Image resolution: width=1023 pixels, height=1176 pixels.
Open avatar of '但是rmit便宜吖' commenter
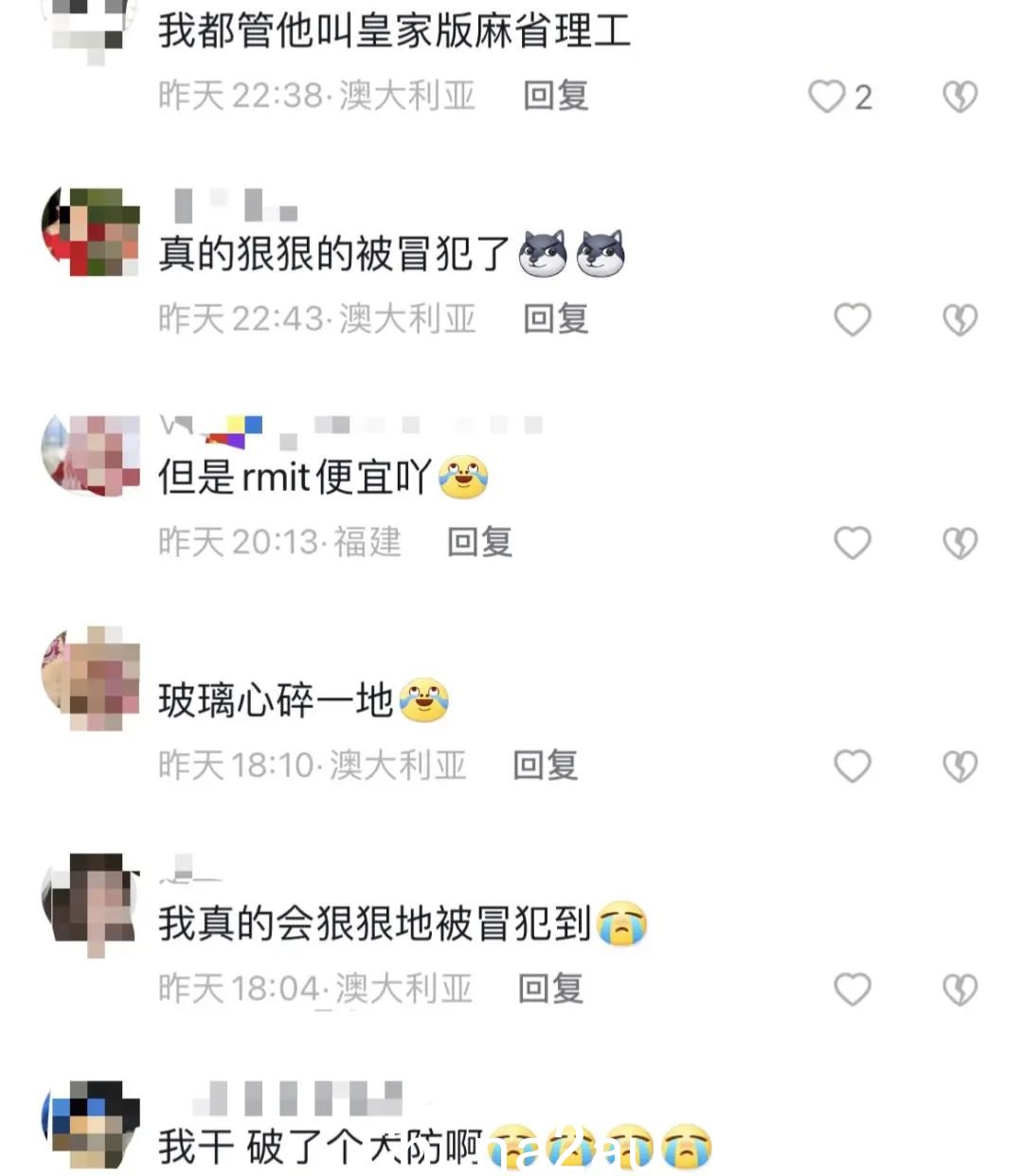click(91, 455)
